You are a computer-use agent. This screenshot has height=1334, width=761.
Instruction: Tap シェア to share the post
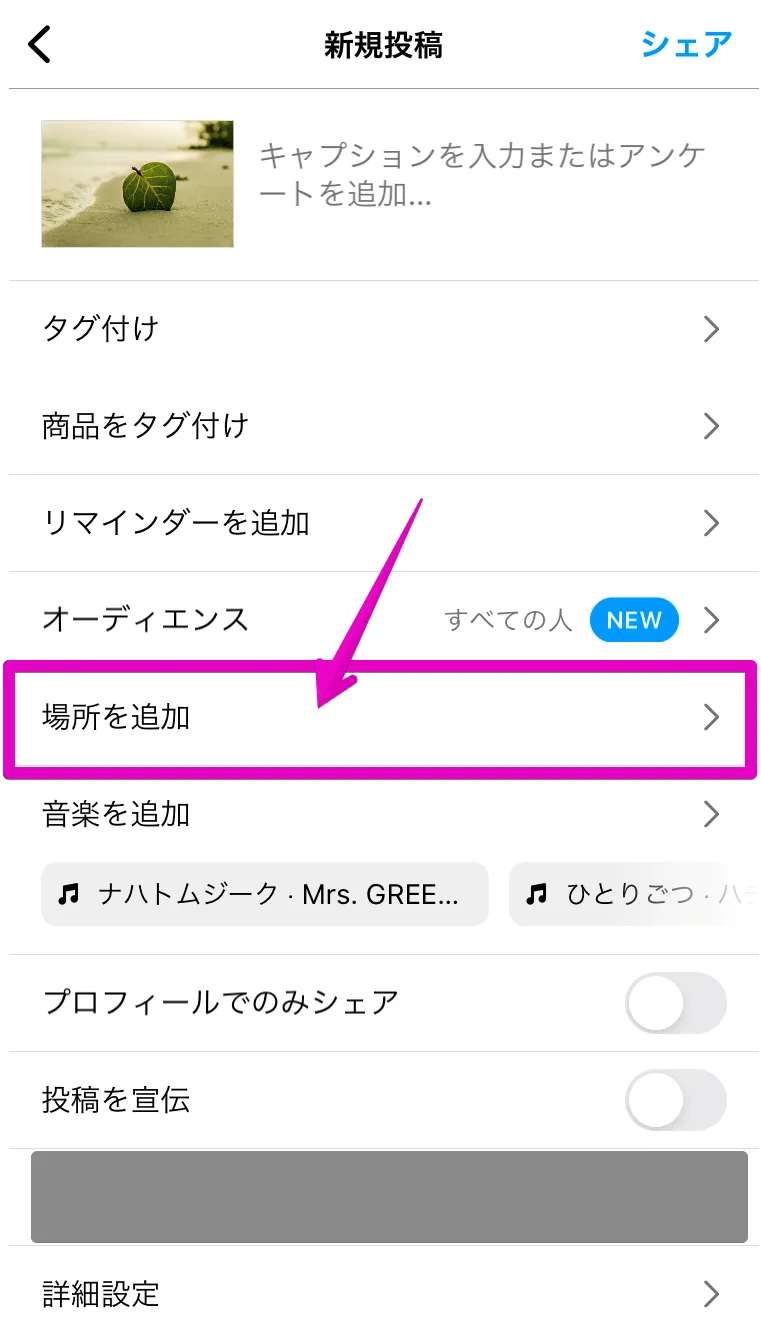click(687, 45)
